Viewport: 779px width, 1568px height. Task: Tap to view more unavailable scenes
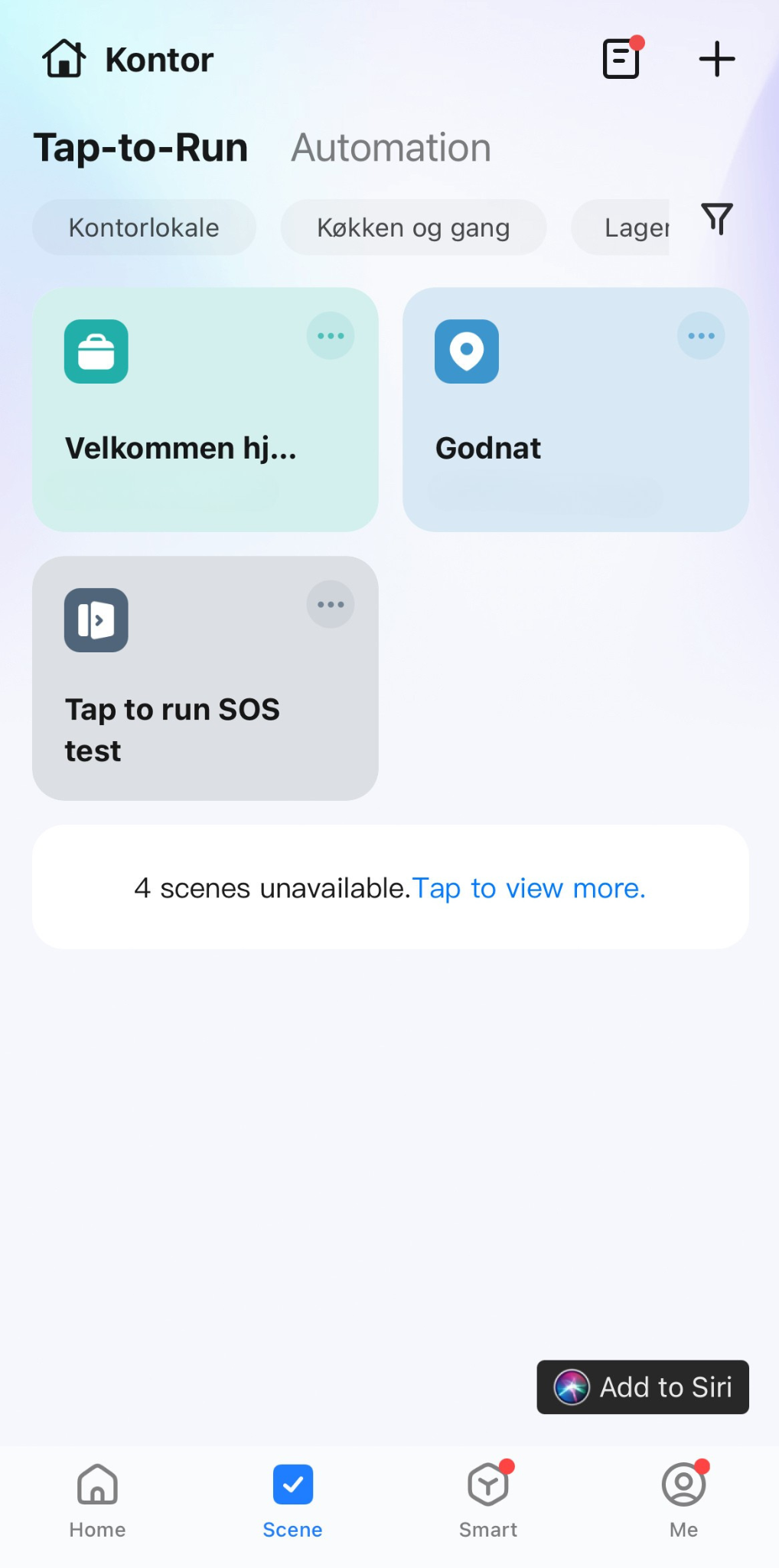(529, 888)
